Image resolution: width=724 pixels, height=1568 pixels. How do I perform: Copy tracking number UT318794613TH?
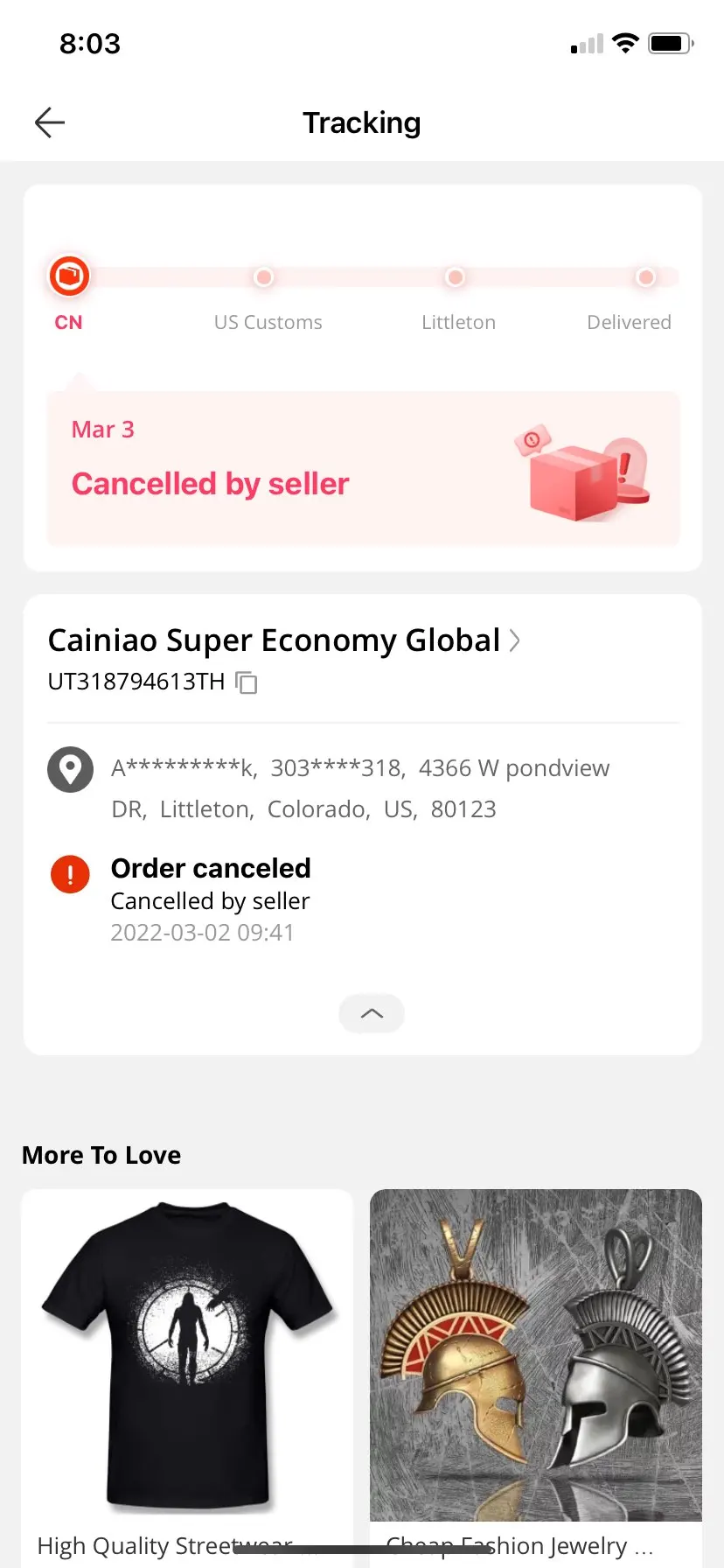click(247, 682)
